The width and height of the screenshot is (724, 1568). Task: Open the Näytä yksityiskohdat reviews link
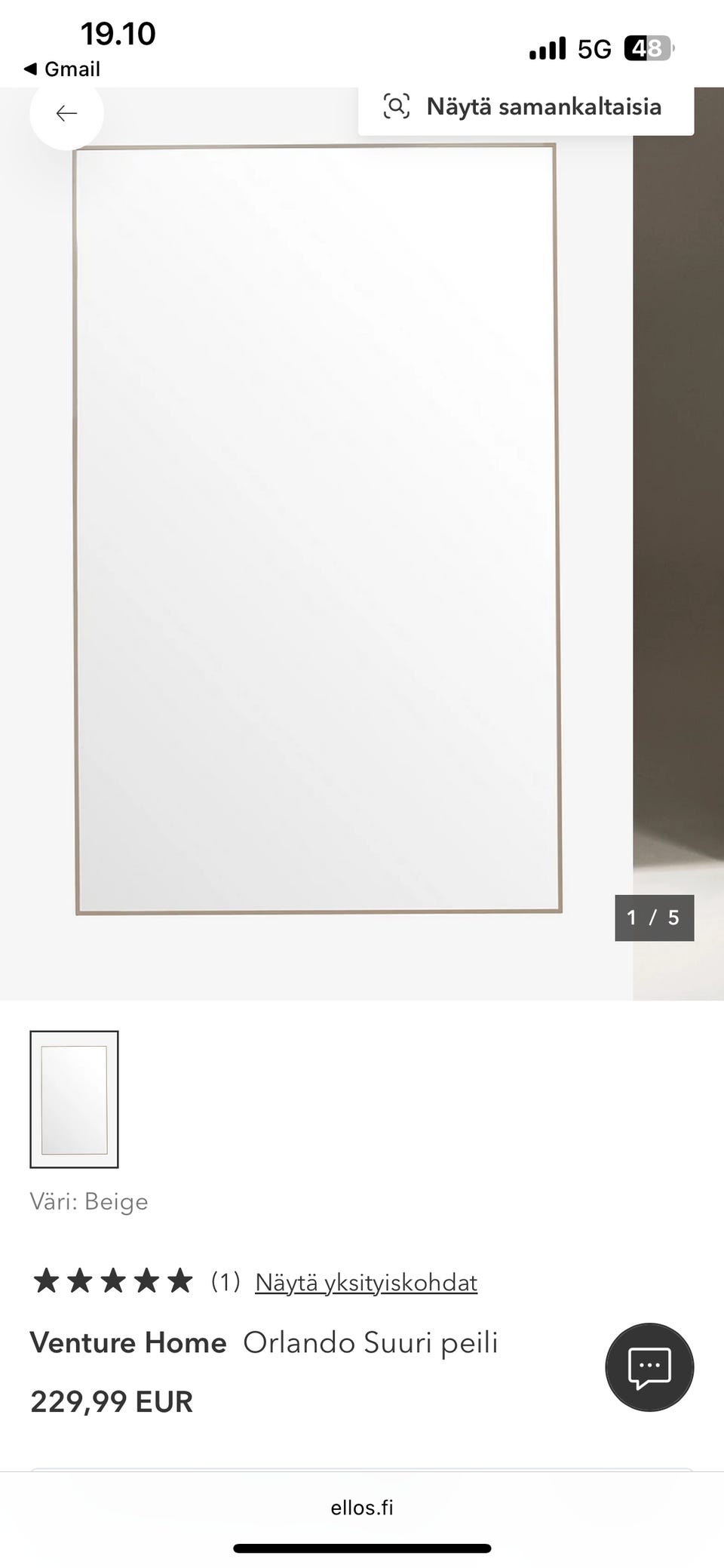[366, 1282]
